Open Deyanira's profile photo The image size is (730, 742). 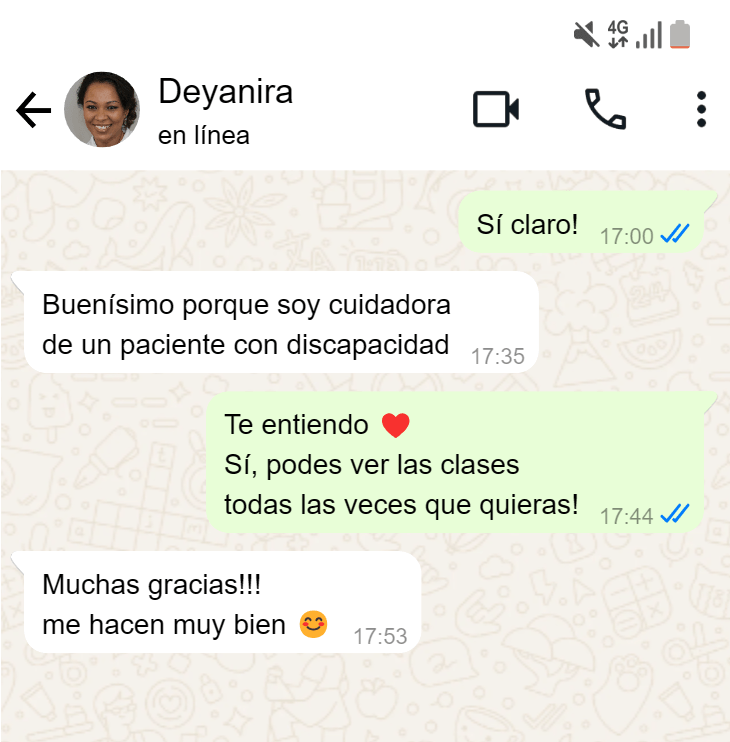click(102, 109)
